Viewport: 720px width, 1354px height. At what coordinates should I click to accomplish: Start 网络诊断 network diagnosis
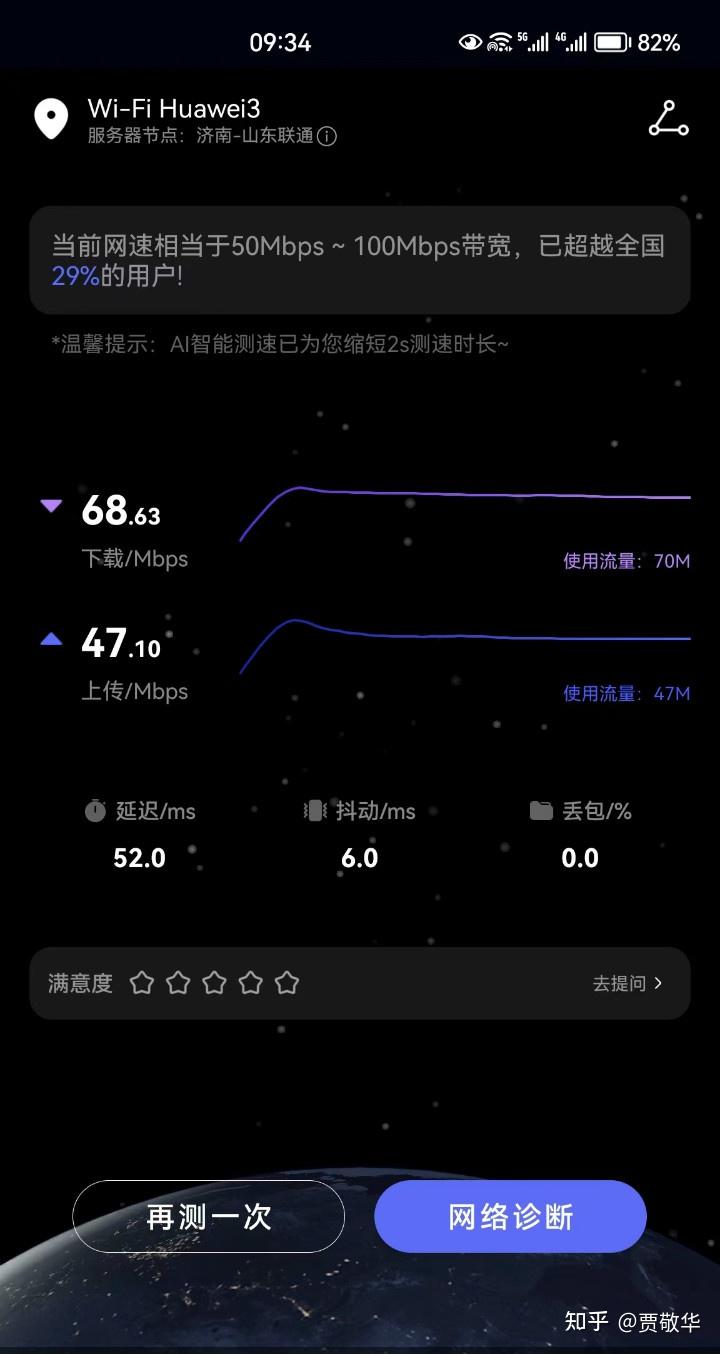510,1216
